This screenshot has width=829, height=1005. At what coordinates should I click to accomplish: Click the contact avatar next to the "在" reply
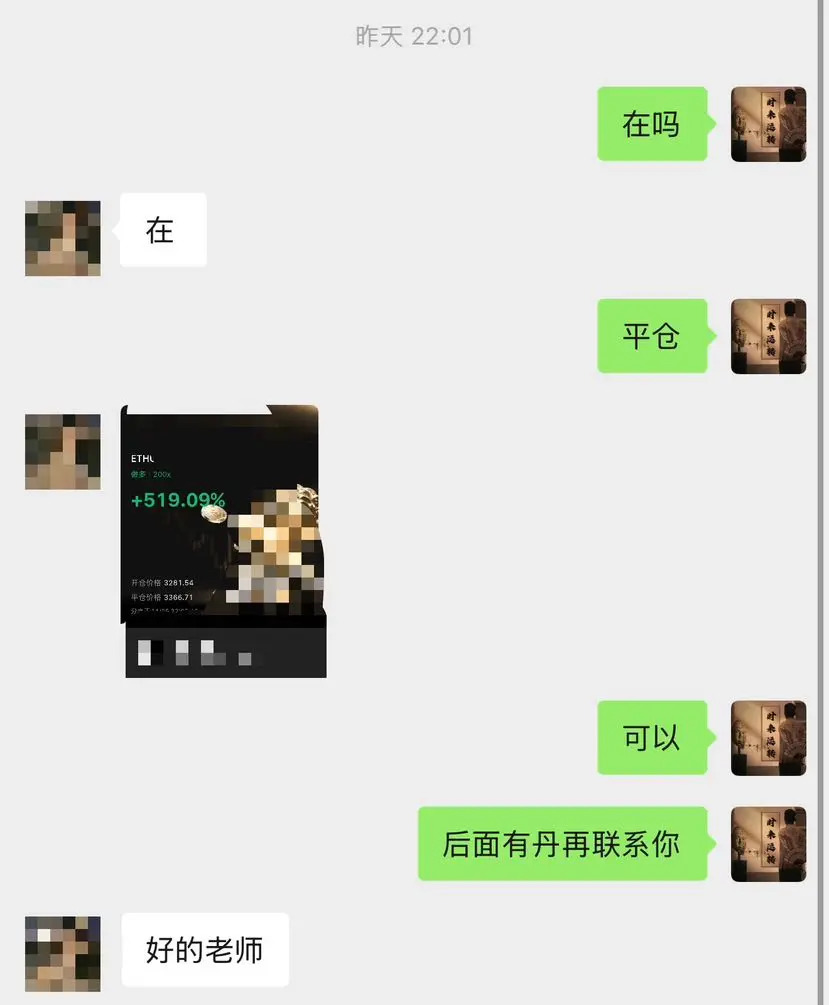coord(62,238)
